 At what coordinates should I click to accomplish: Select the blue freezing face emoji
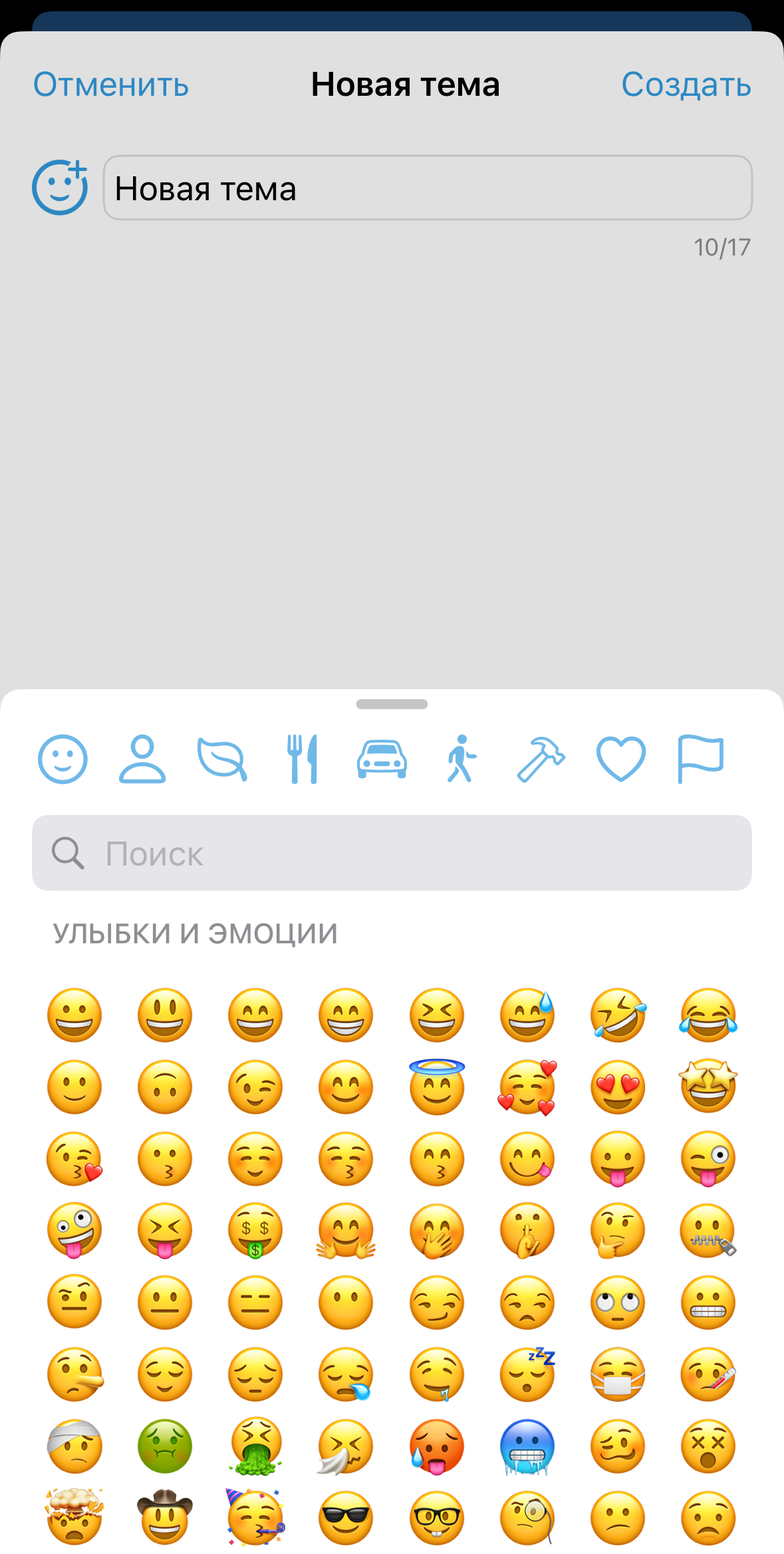pos(527,1446)
